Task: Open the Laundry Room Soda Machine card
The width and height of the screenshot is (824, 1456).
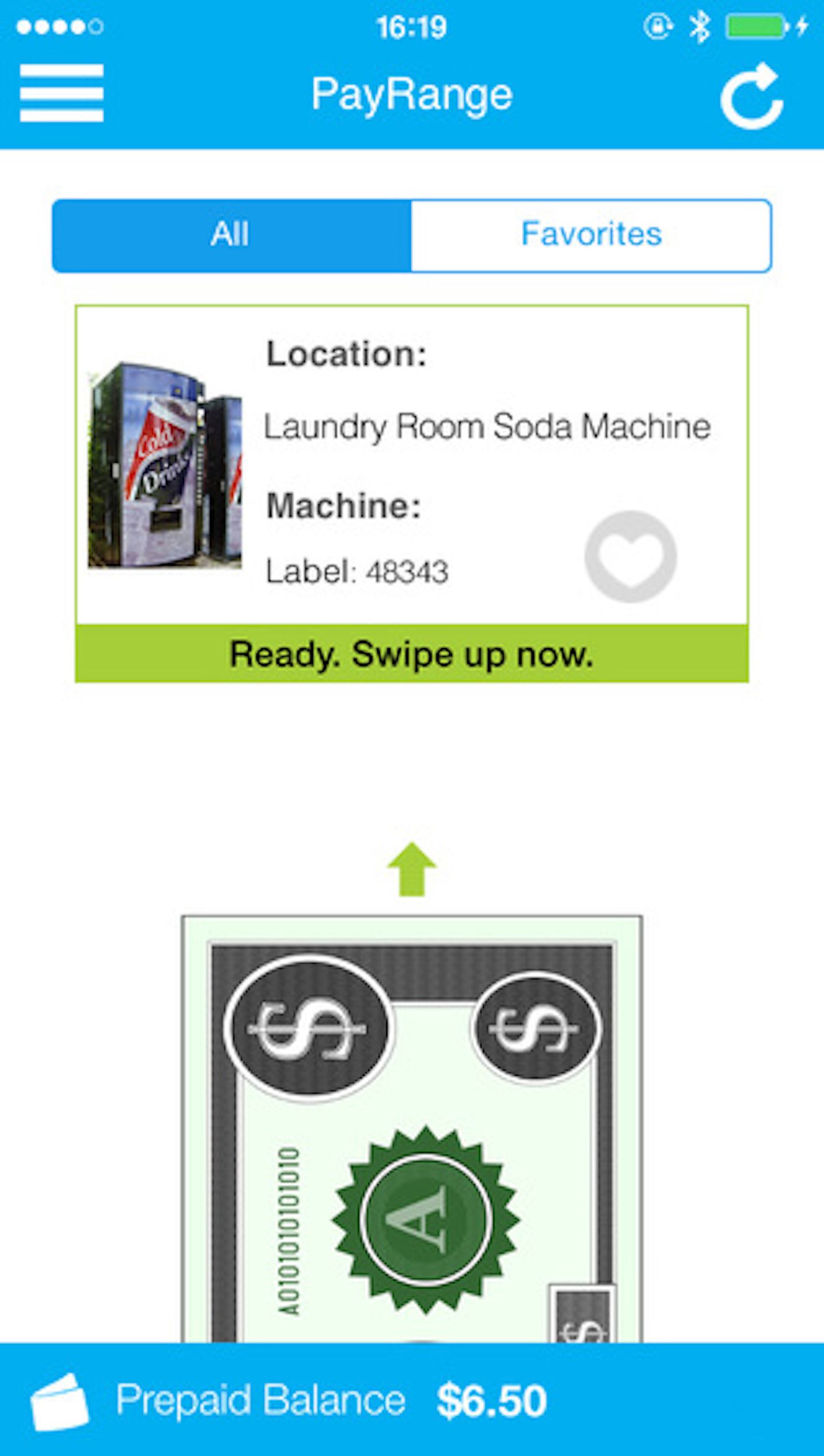Action: click(x=411, y=465)
